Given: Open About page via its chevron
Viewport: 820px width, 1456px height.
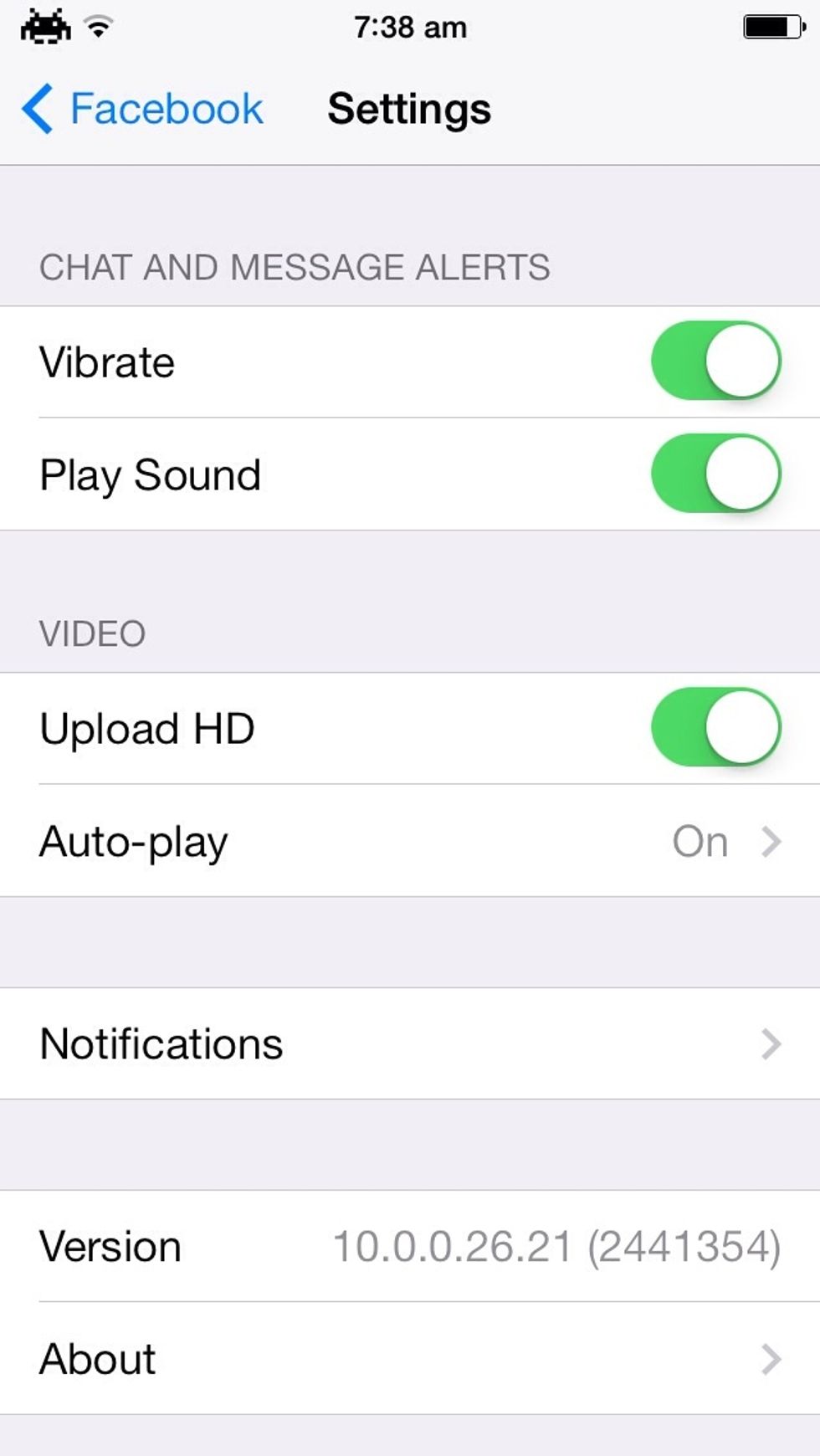Looking at the screenshot, I should point(770,1357).
